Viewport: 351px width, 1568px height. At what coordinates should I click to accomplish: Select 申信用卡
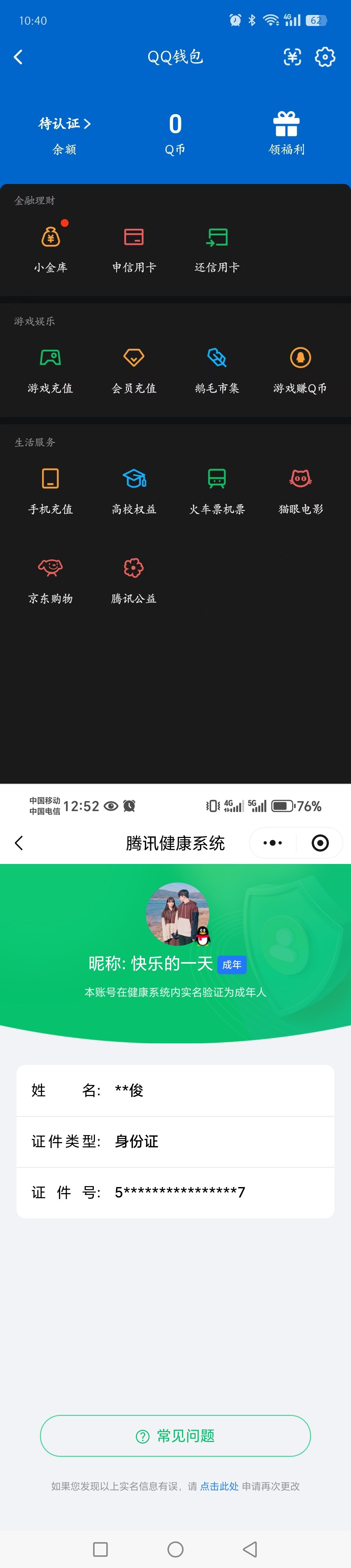click(134, 246)
